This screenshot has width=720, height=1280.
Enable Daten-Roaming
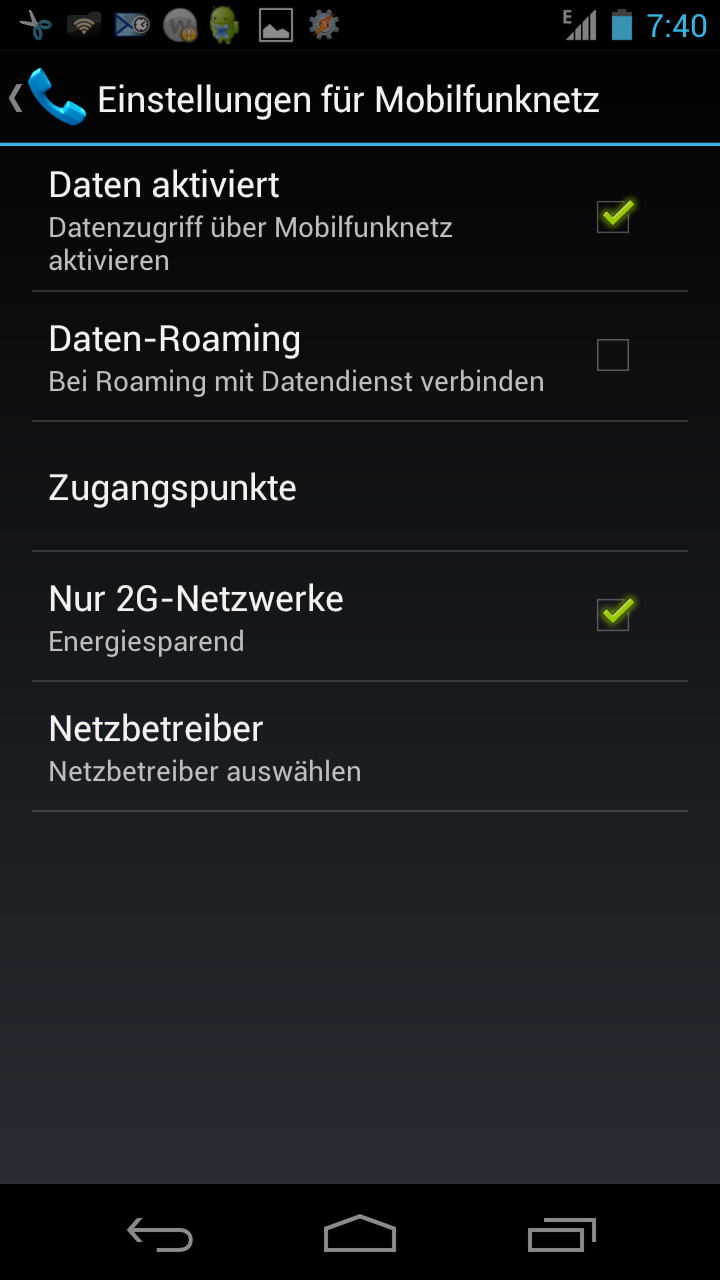612,355
